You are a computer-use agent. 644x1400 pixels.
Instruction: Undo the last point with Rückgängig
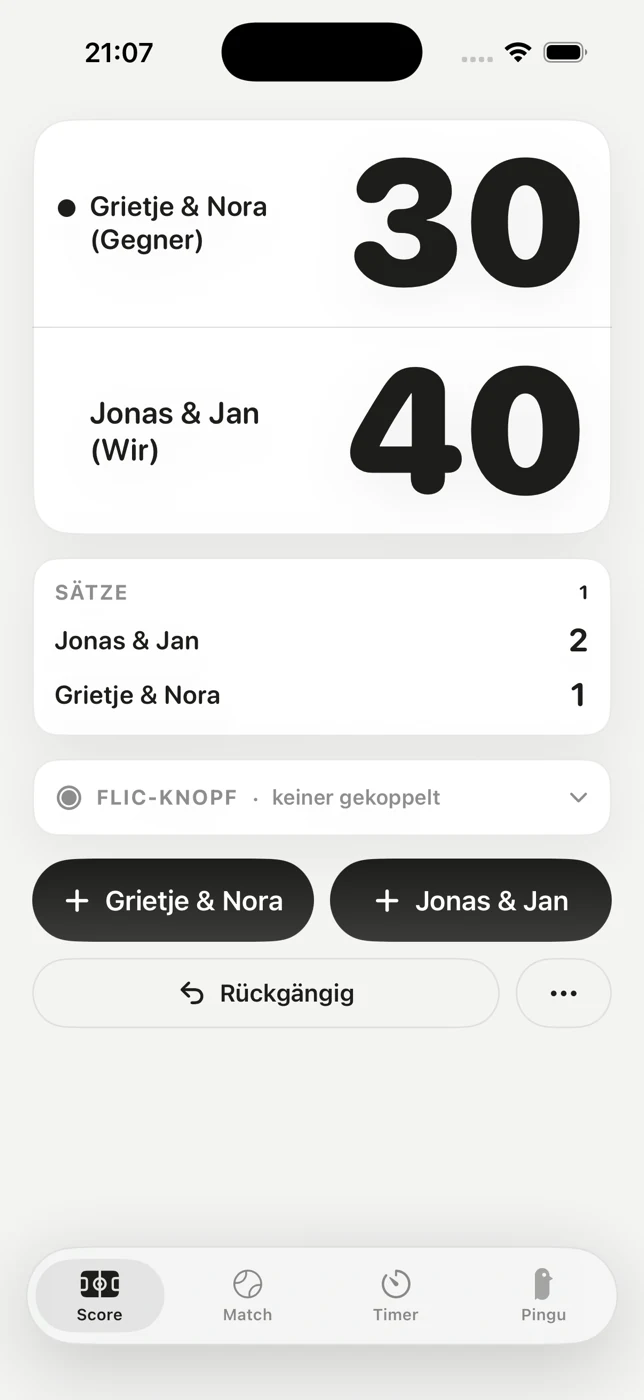[266, 993]
